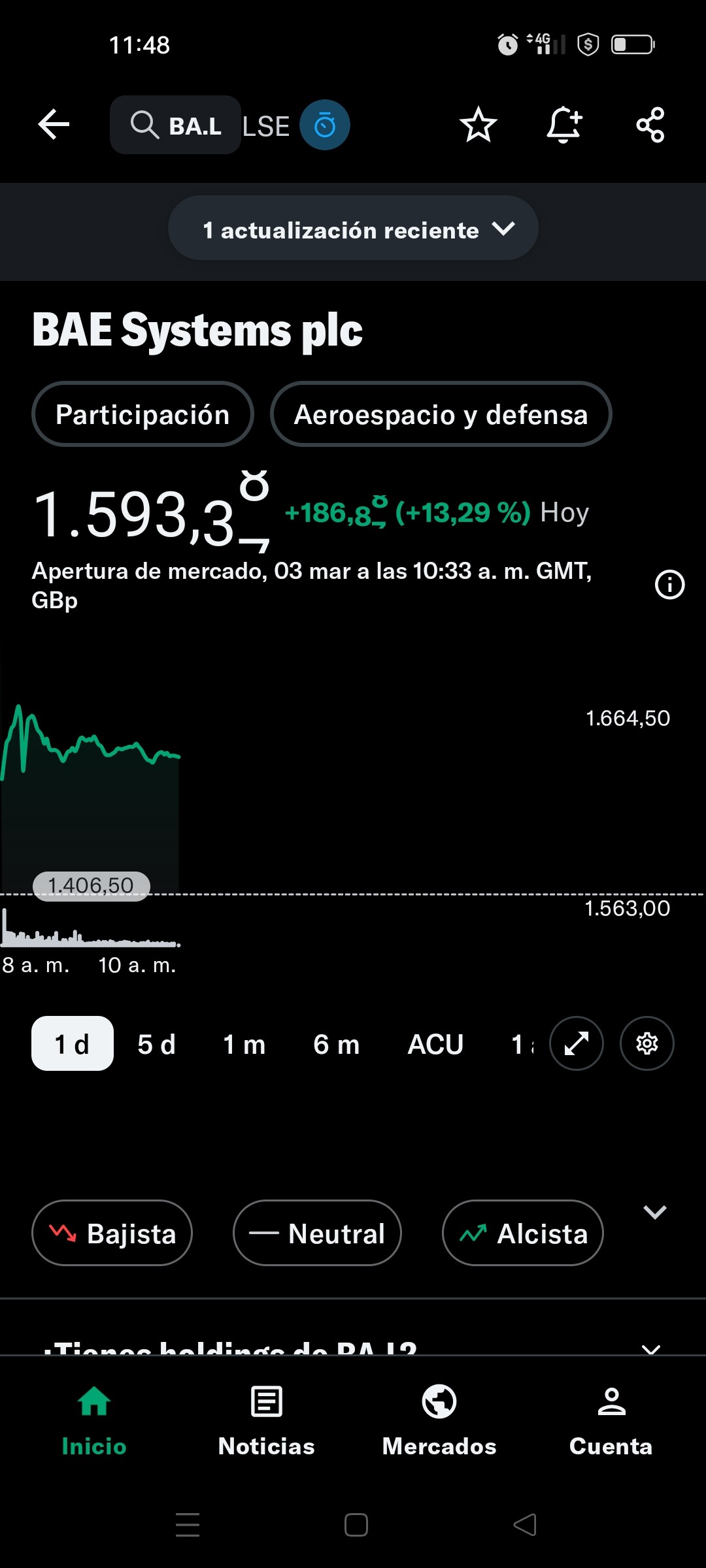Open the info icon next to market time

pos(670,585)
